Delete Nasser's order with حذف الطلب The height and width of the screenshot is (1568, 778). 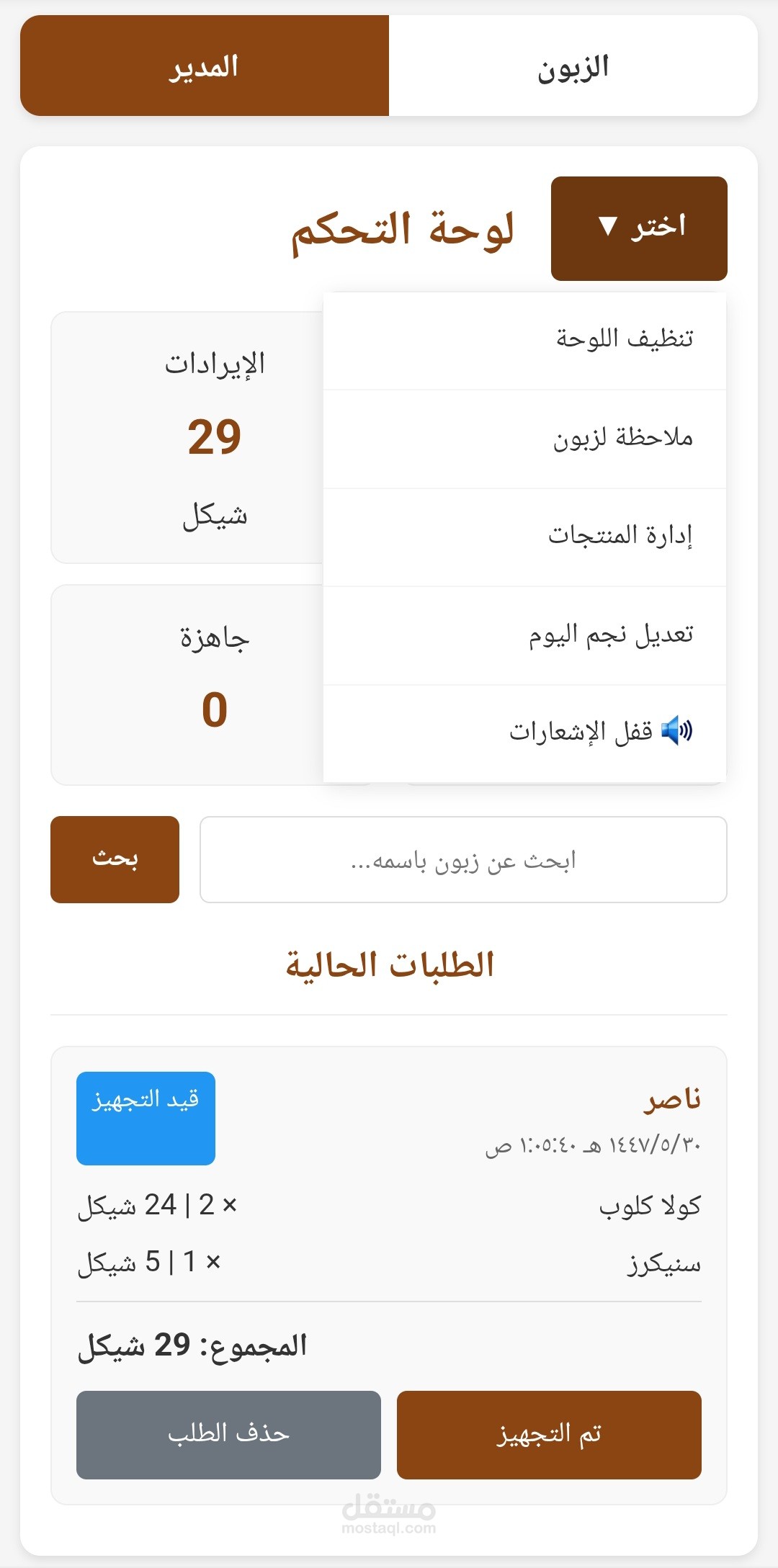228,1434
